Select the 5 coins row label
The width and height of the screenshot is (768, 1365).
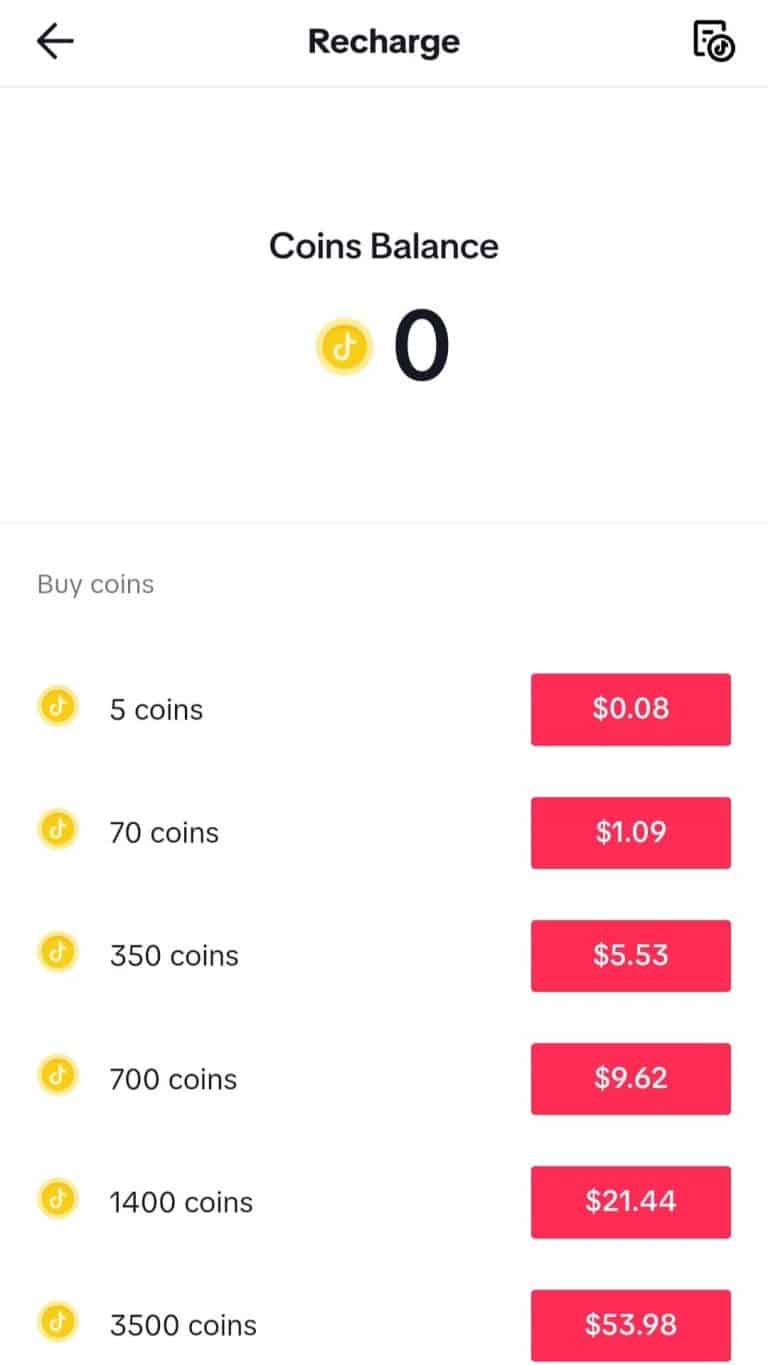click(156, 709)
